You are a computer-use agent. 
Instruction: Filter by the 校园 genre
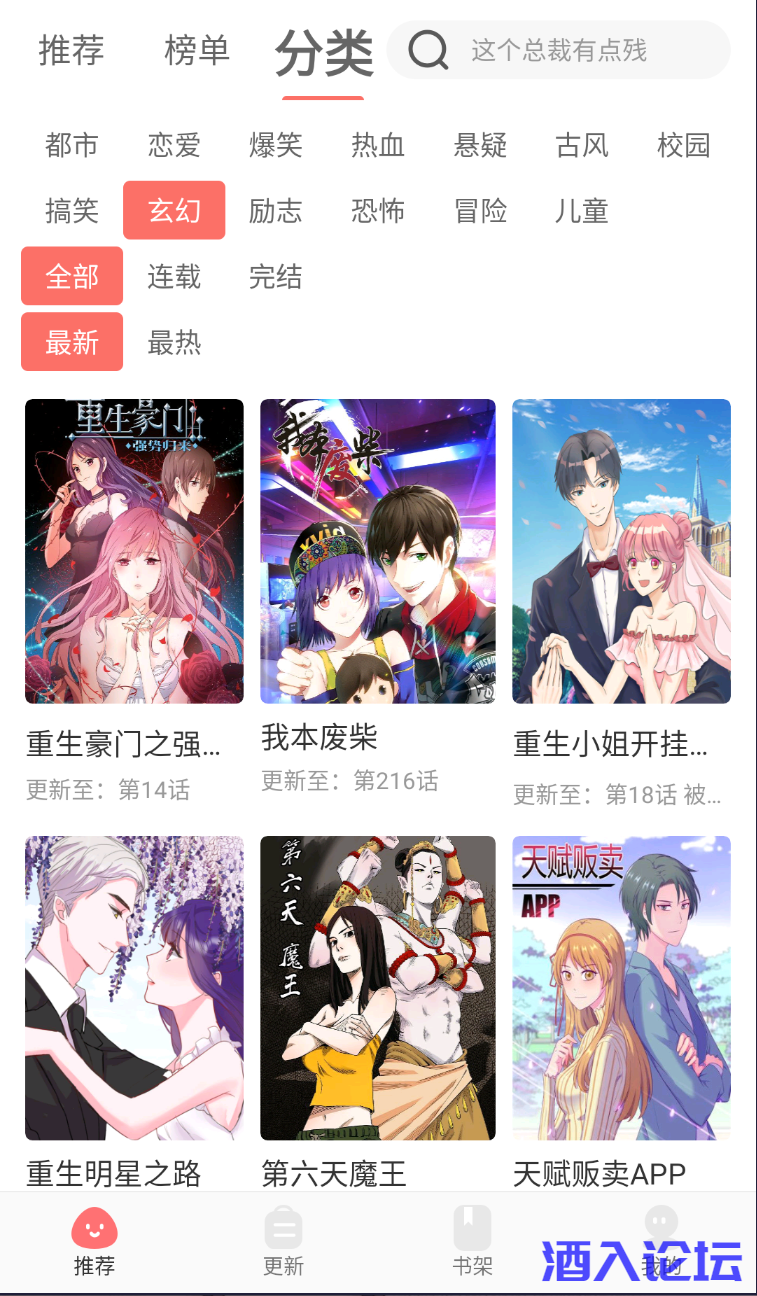(684, 146)
